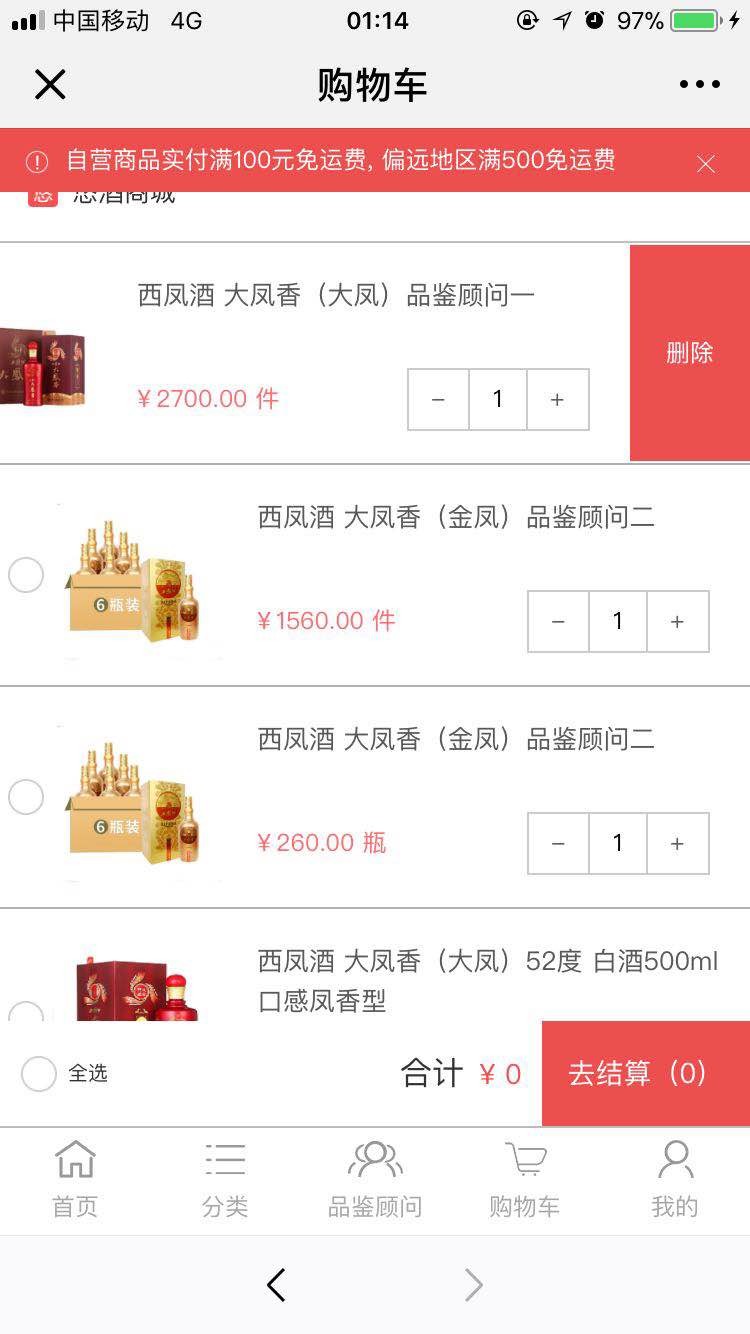Select the ¥1560.00 金凤 item checkbox
The width and height of the screenshot is (750, 1334).
click(x=26, y=575)
